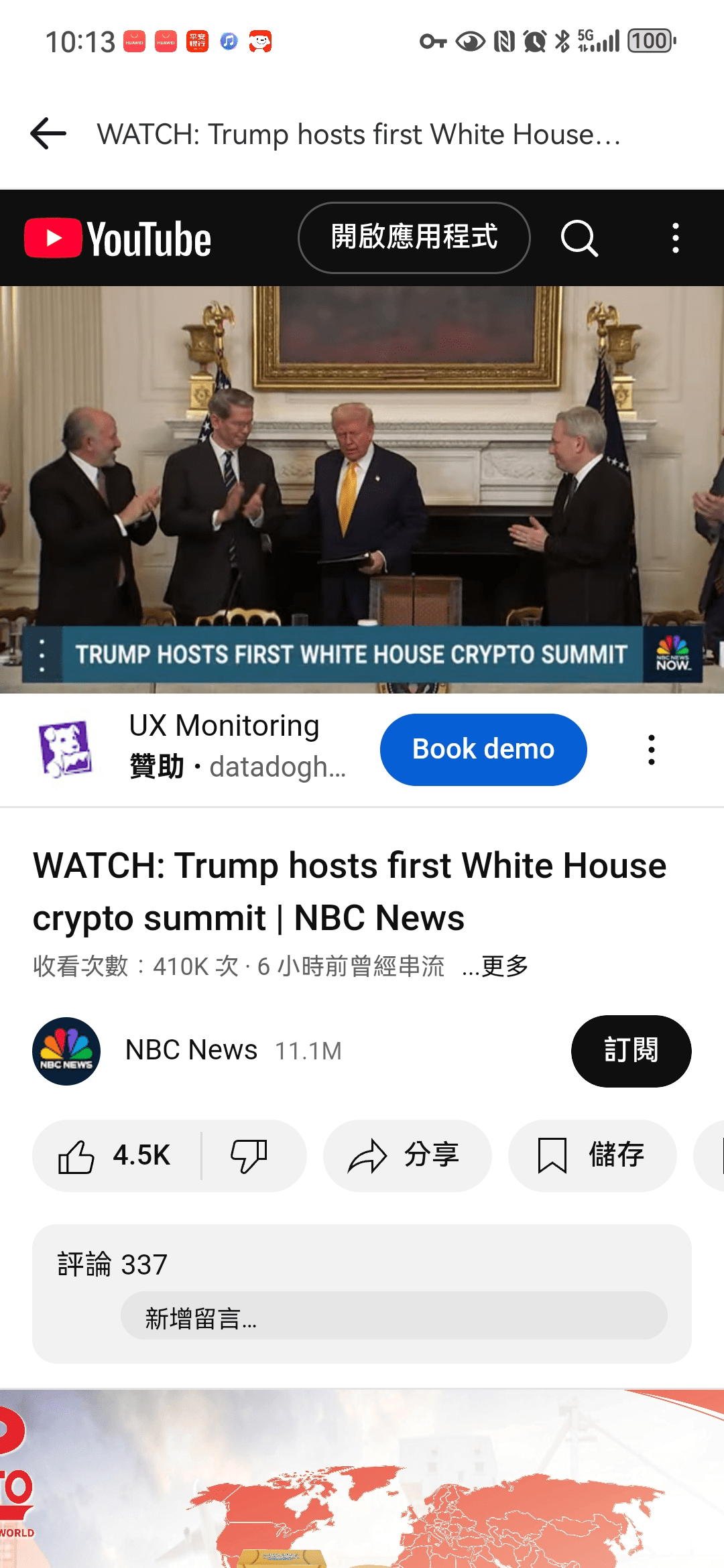This screenshot has width=724, height=1568.
Task: Open the UX Monitoring ad options menu
Action: click(x=651, y=749)
